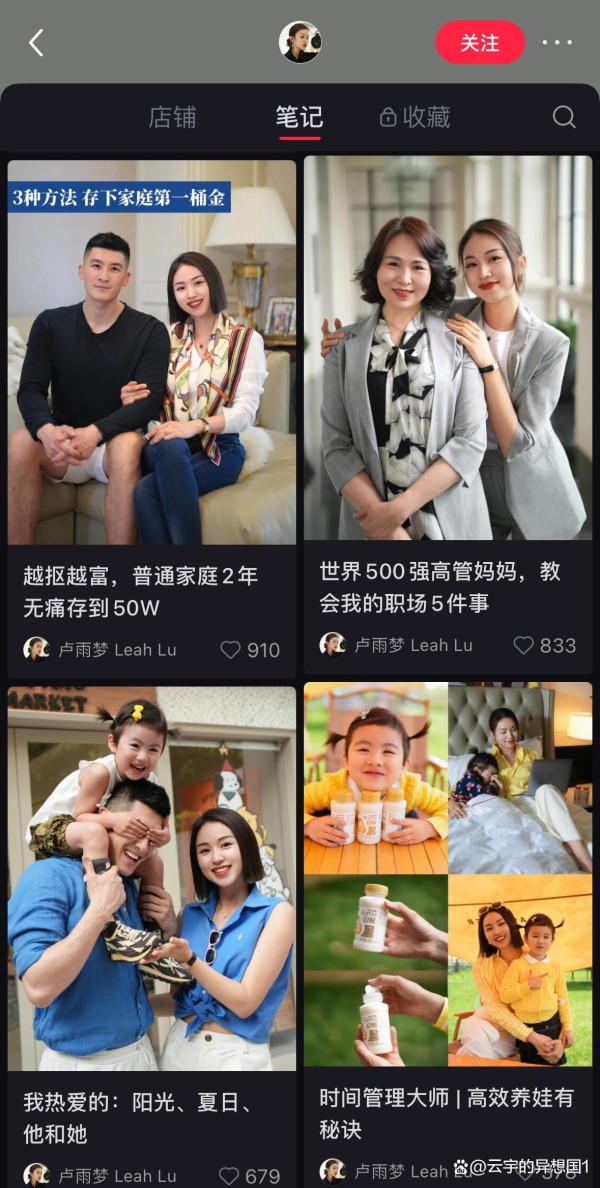
Task: Search this user's notes
Action: coord(564,117)
